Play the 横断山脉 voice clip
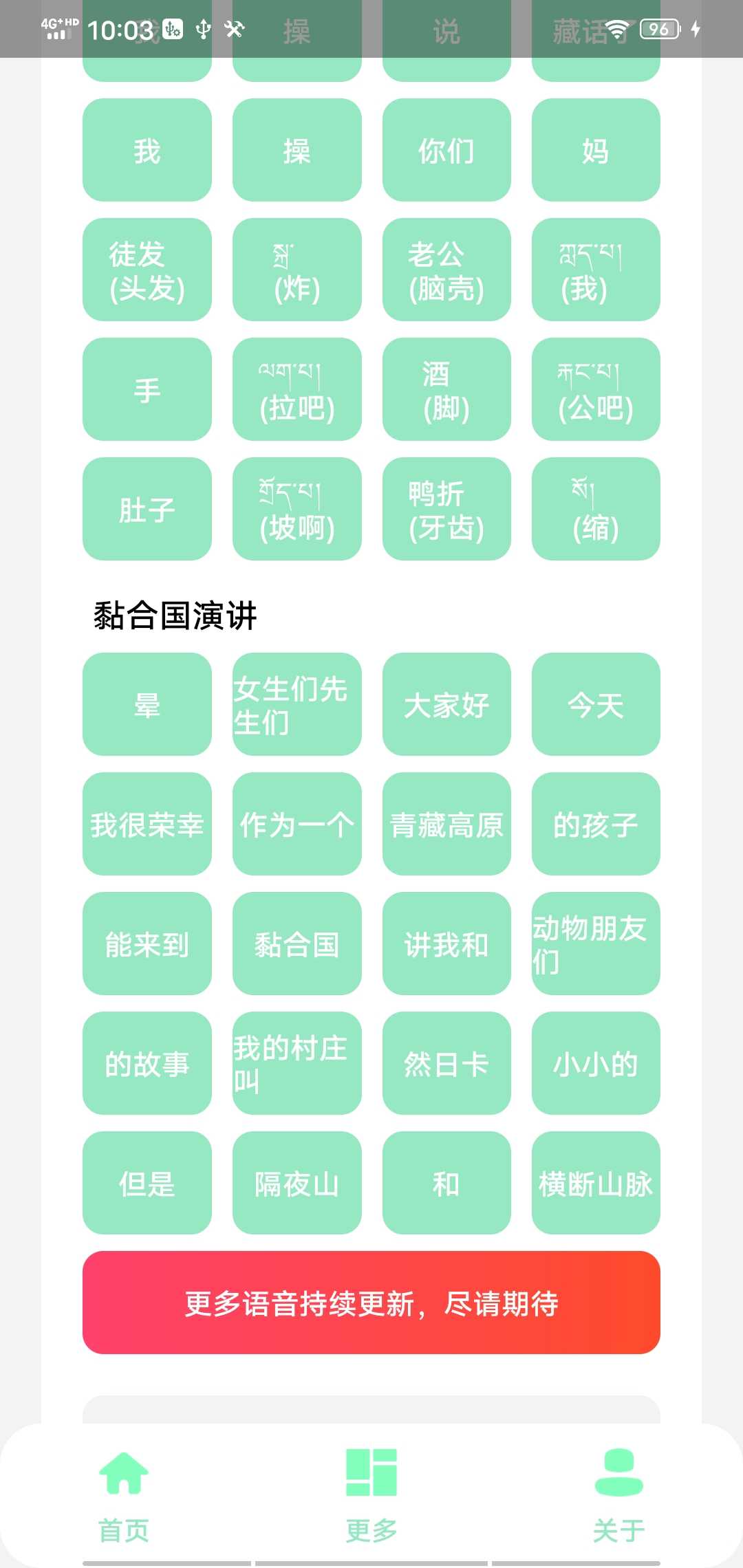 (596, 1184)
